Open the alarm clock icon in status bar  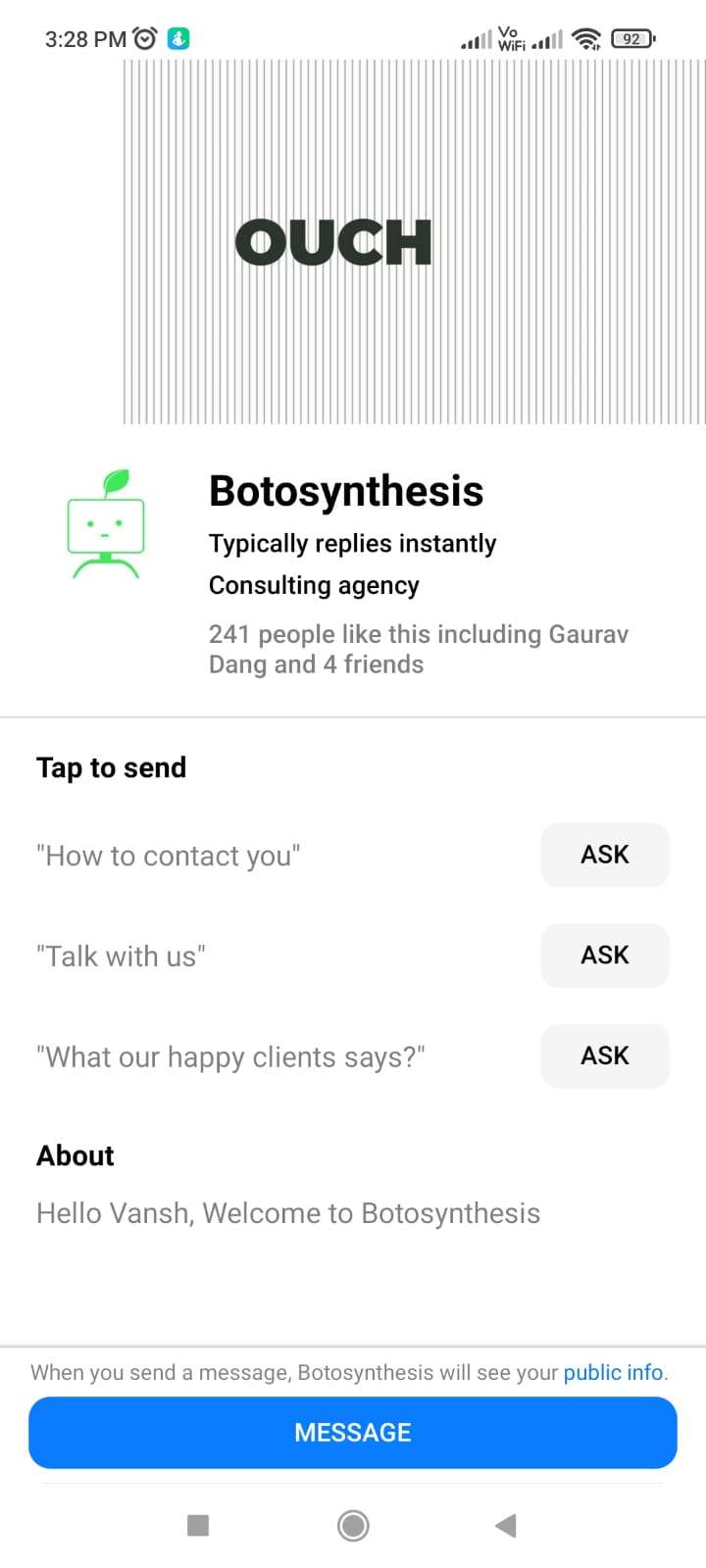pos(144,37)
